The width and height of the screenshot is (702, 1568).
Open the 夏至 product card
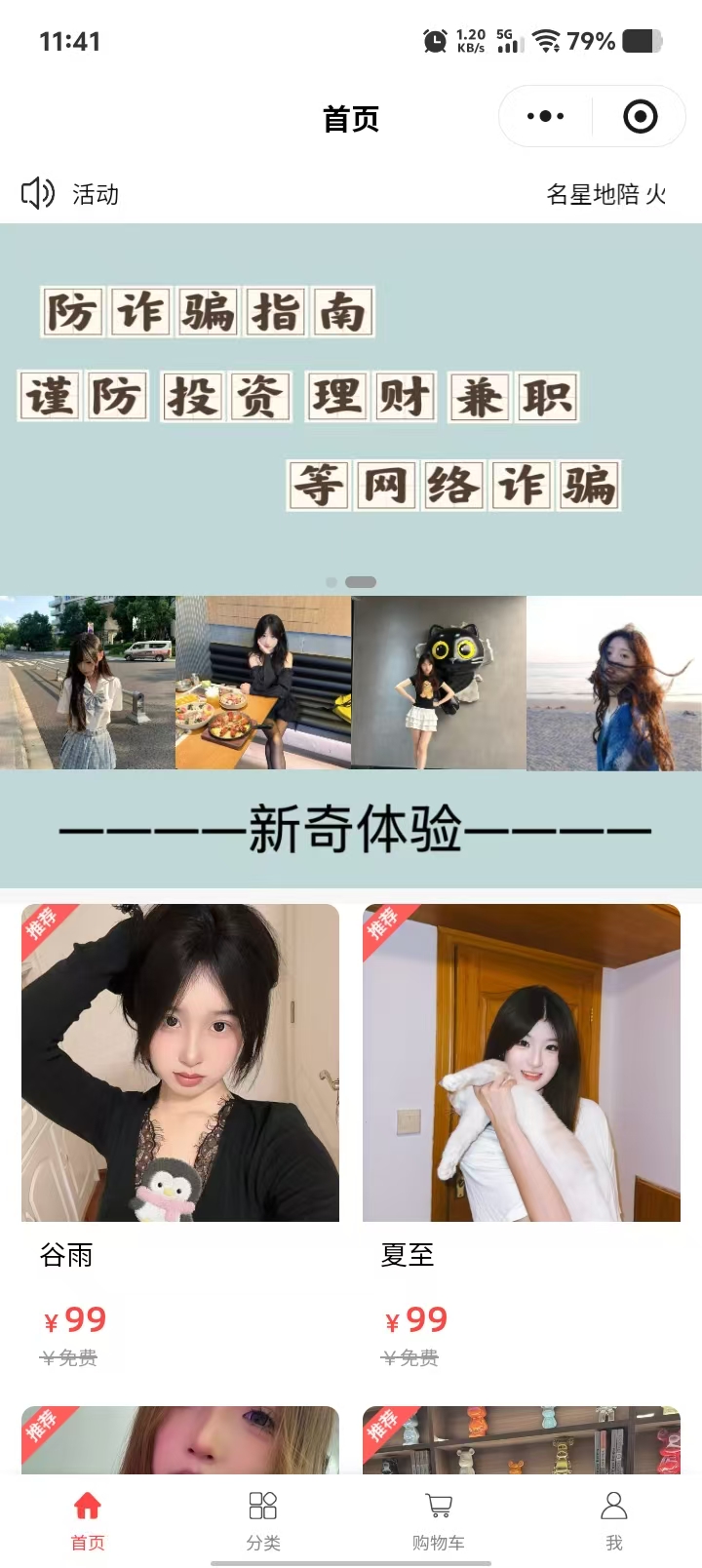tap(522, 1063)
